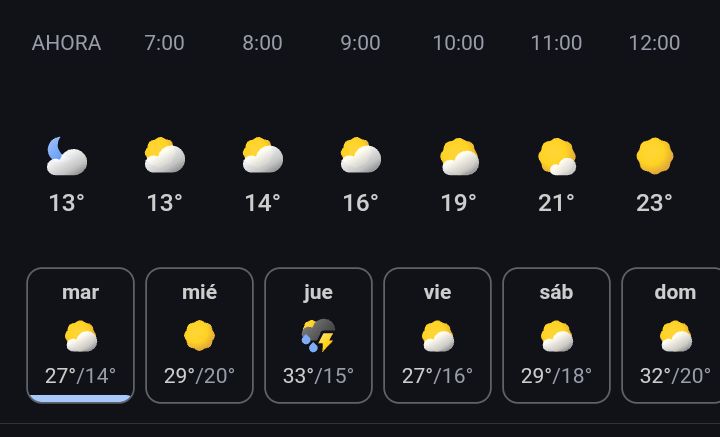The width and height of the screenshot is (720, 437).
Task: Choose the vie day card
Action: click(x=437, y=336)
